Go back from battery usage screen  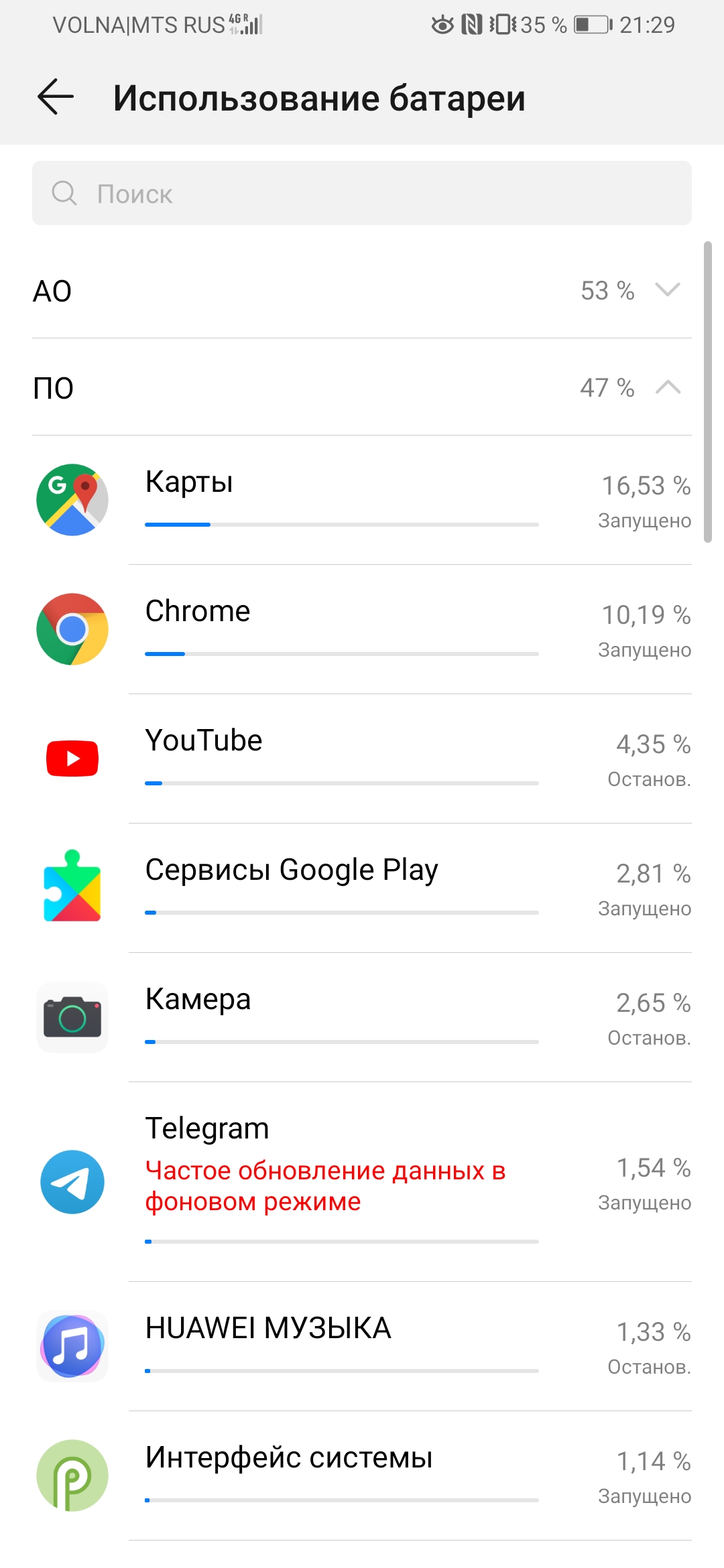point(56,97)
